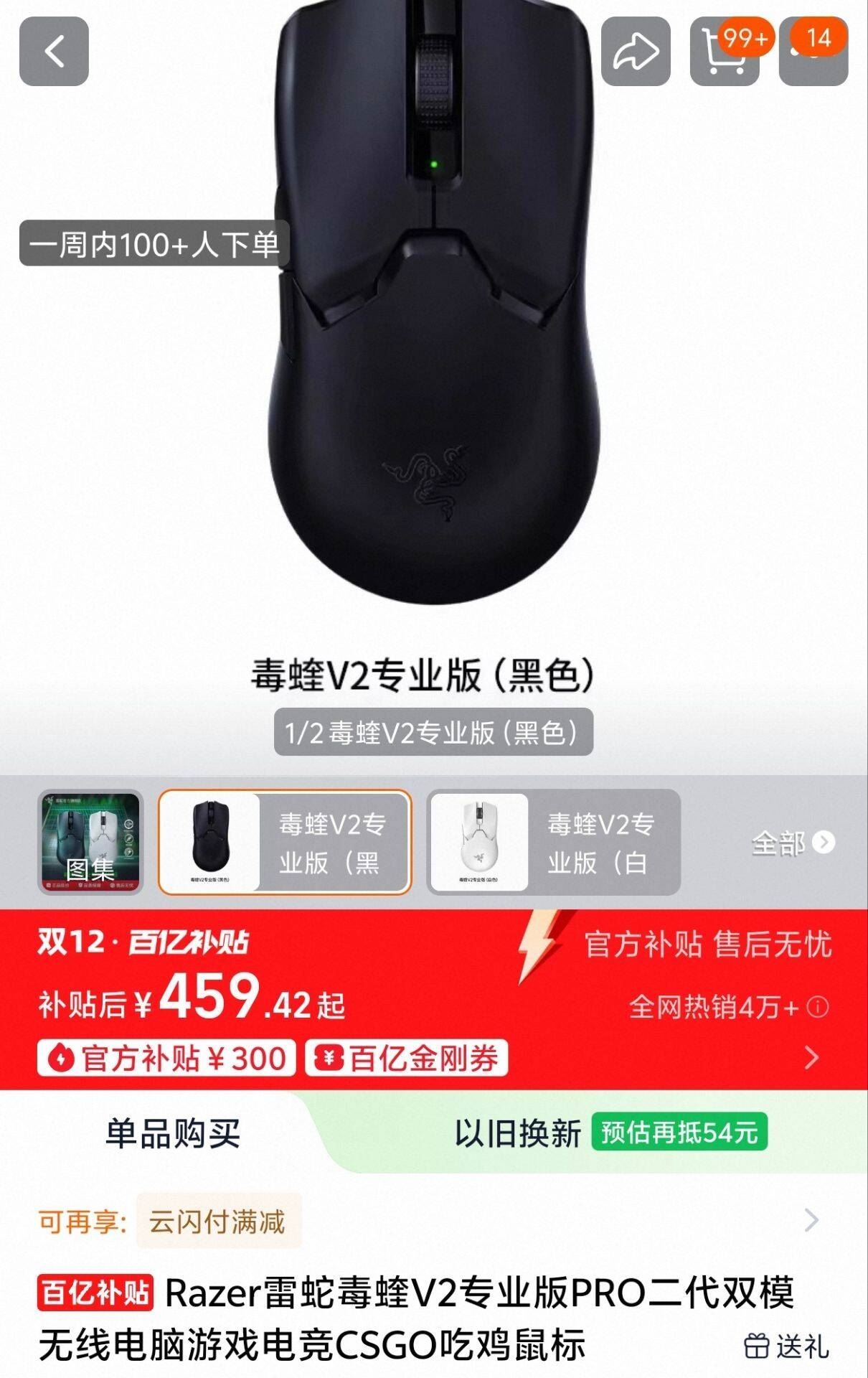Open the more menu with 14 badge

click(813, 52)
